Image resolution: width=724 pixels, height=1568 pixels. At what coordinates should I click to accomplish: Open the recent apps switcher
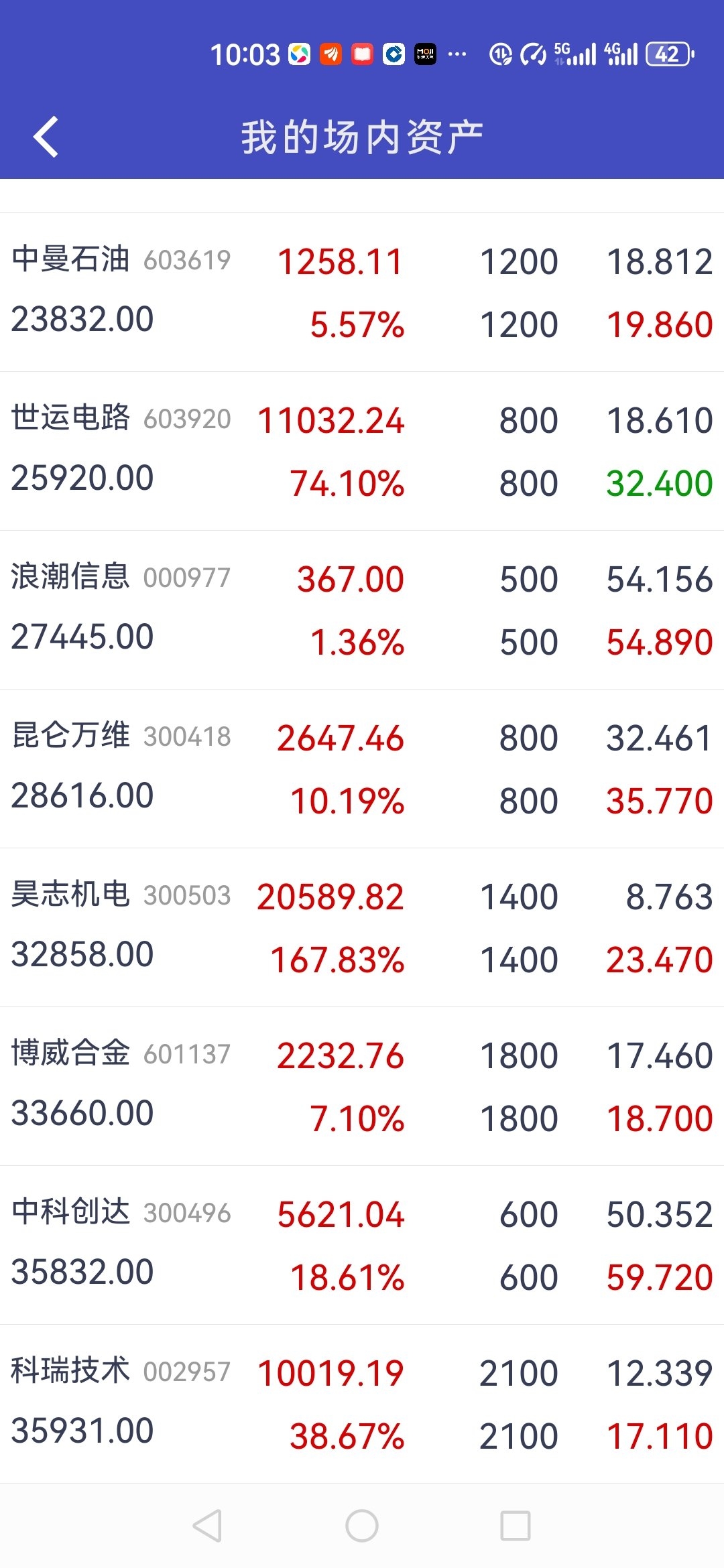516,1526
